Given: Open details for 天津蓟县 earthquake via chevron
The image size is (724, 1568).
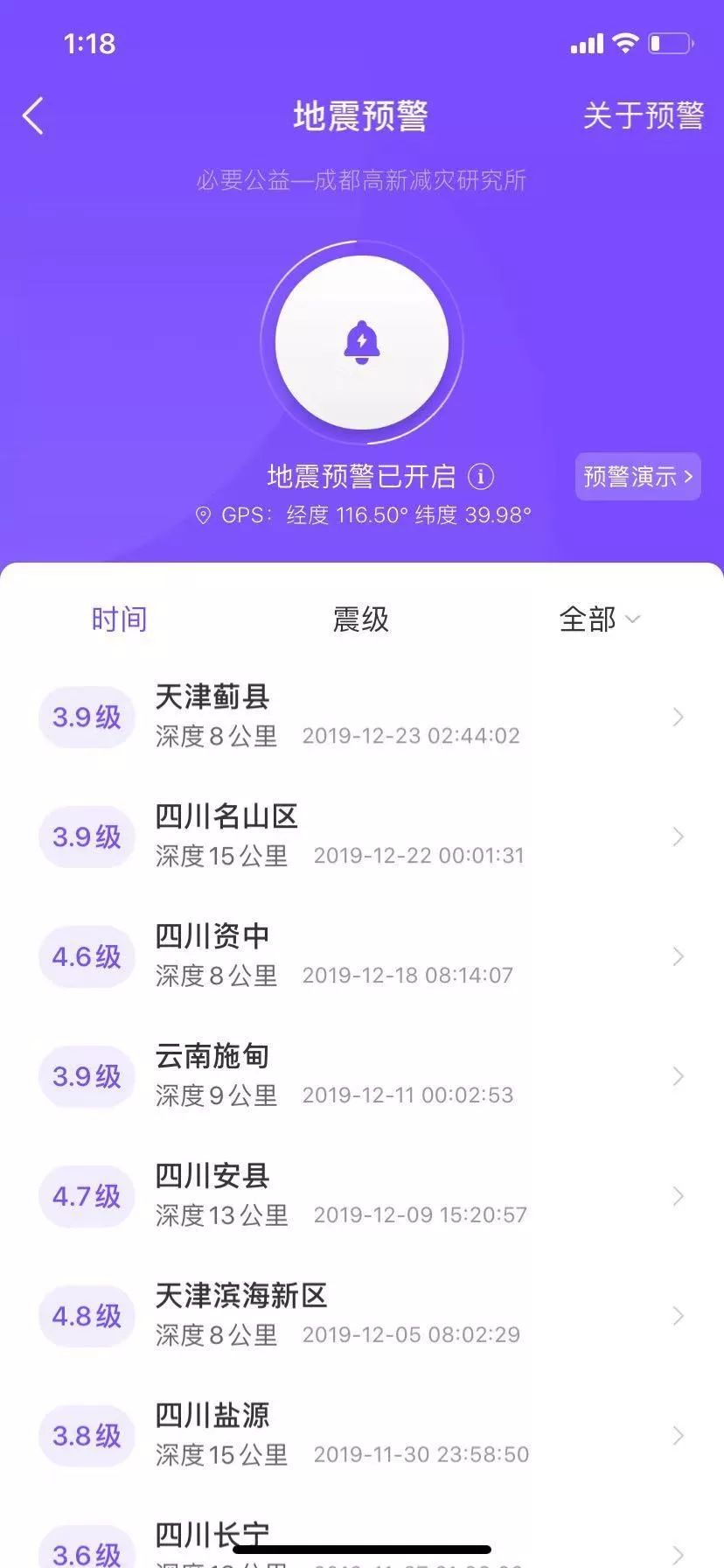Looking at the screenshot, I should coord(679,717).
